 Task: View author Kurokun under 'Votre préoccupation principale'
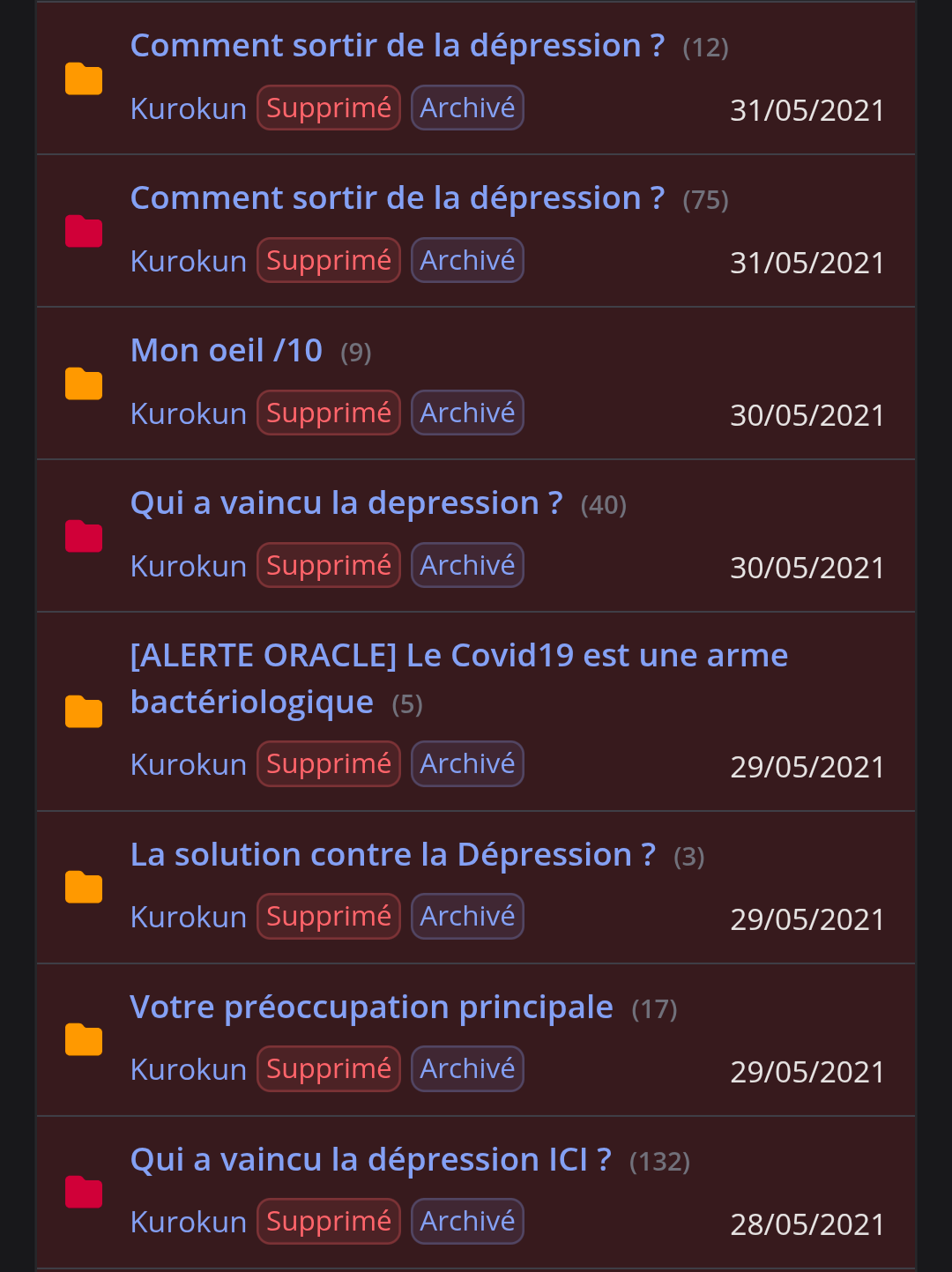point(188,1069)
